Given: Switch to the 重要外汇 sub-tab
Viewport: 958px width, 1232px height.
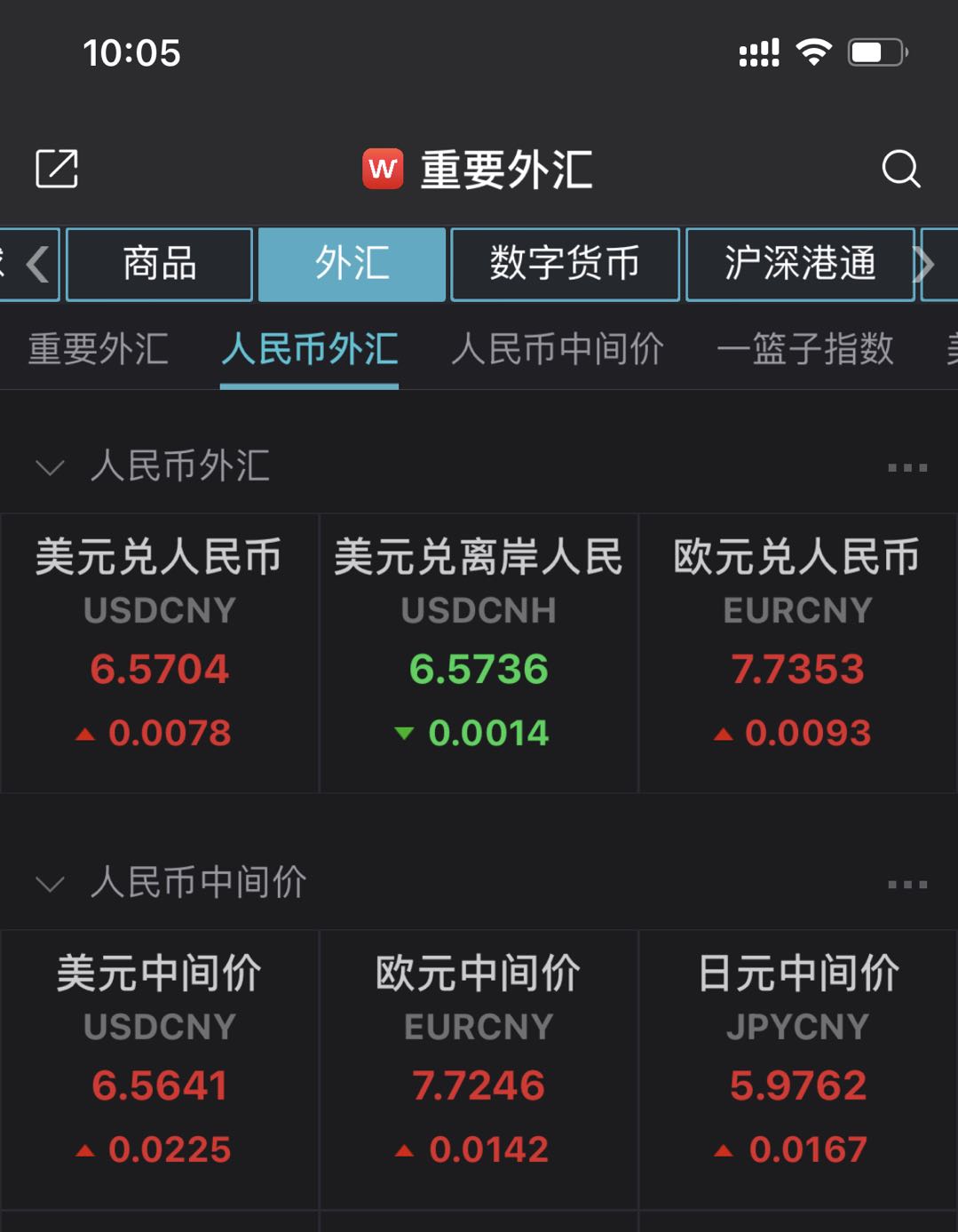Looking at the screenshot, I should coord(99,349).
